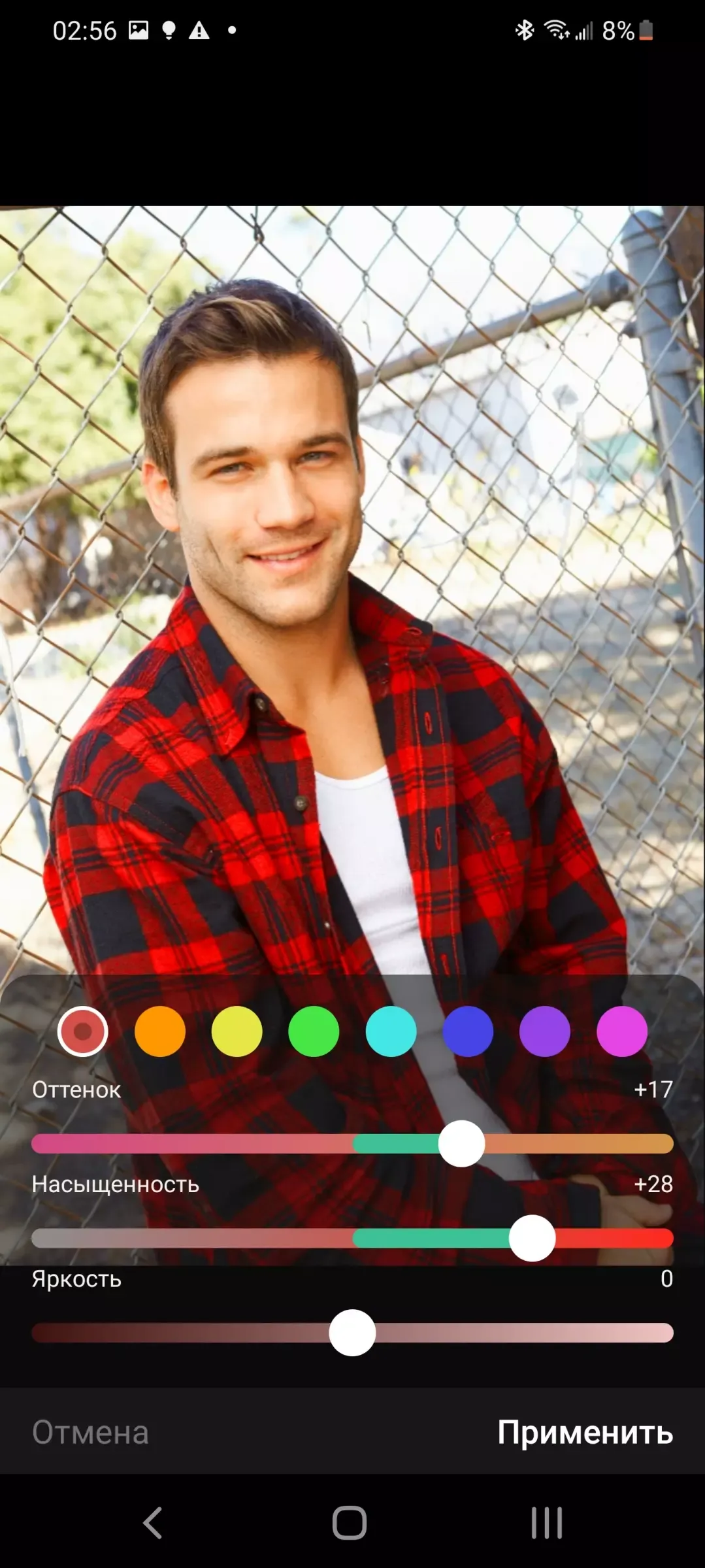The height and width of the screenshot is (1568, 705).
Task: Adjust the Насыщенность slider handle
Action: click(x=533, y=1238)
